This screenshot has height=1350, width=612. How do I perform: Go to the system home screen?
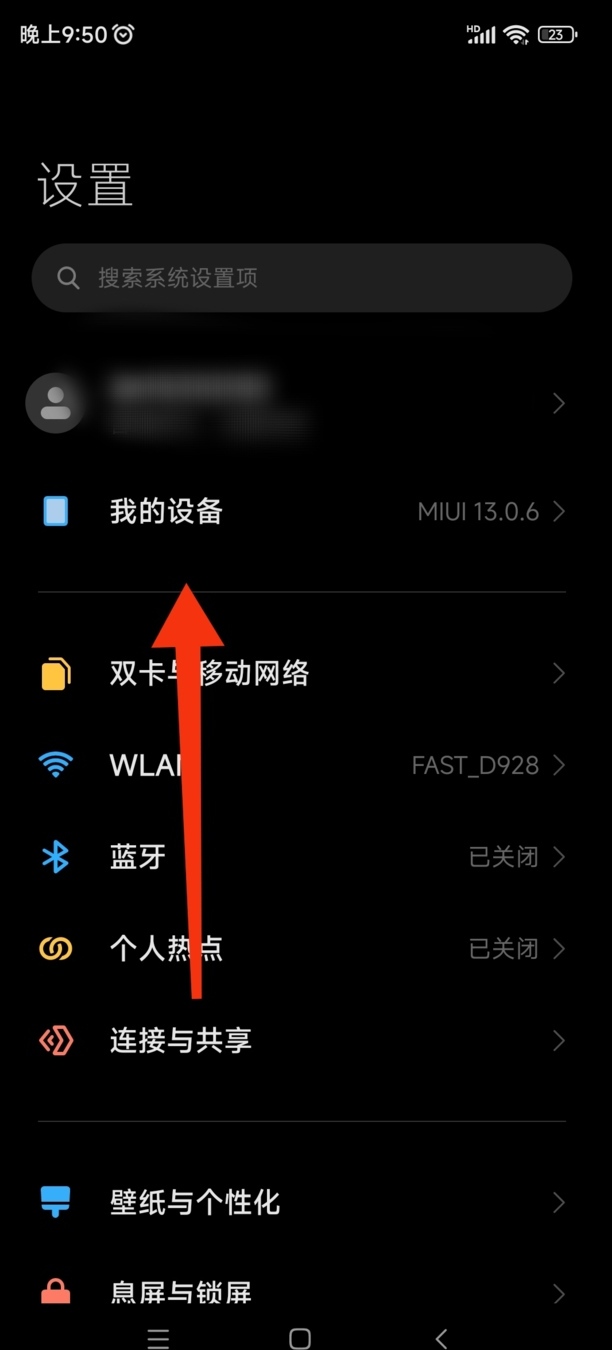point(299,1338)
